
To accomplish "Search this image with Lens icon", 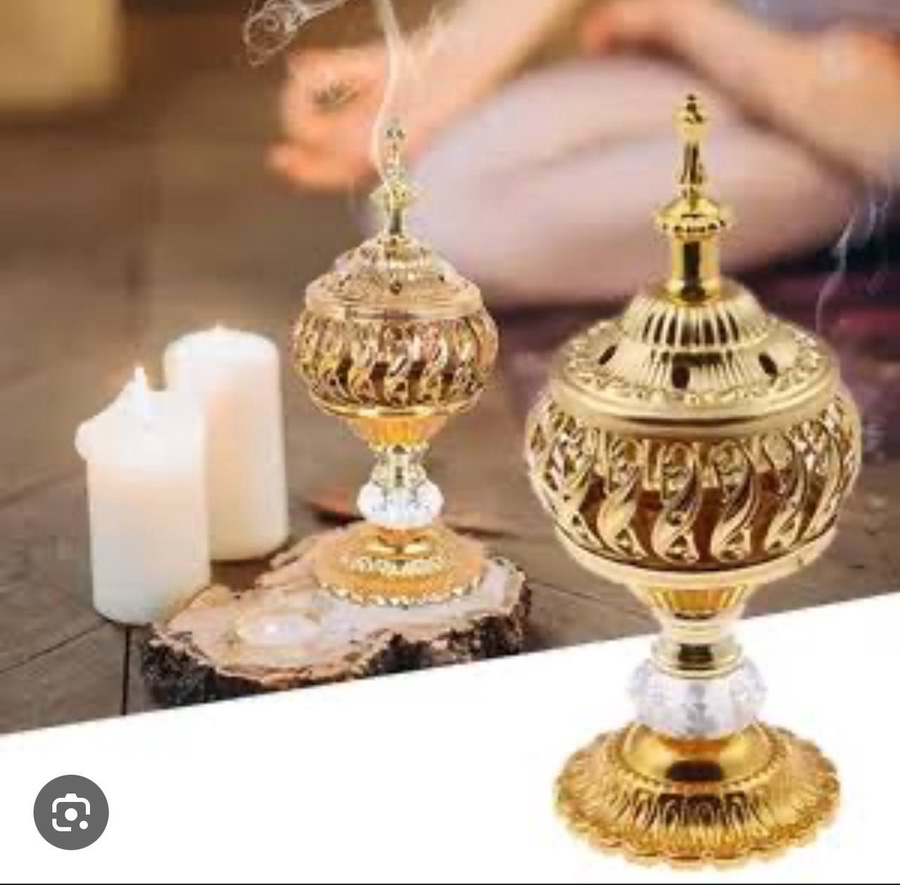I will (71, 812).
